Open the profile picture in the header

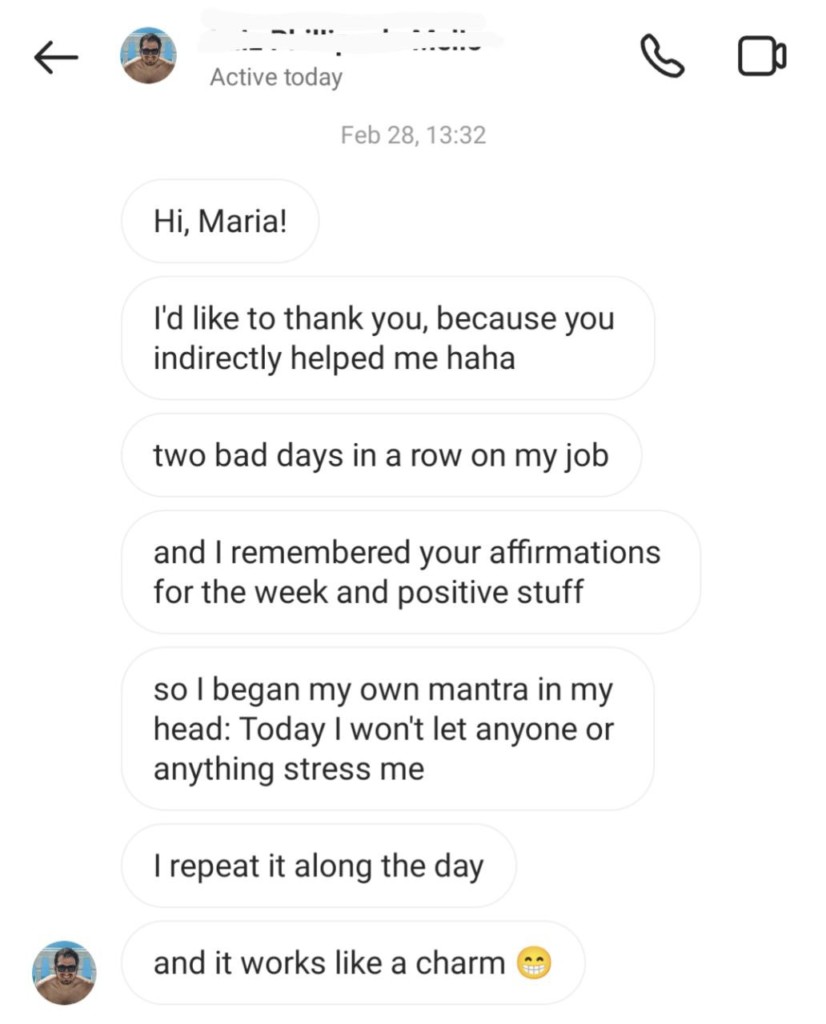(148, 56)
